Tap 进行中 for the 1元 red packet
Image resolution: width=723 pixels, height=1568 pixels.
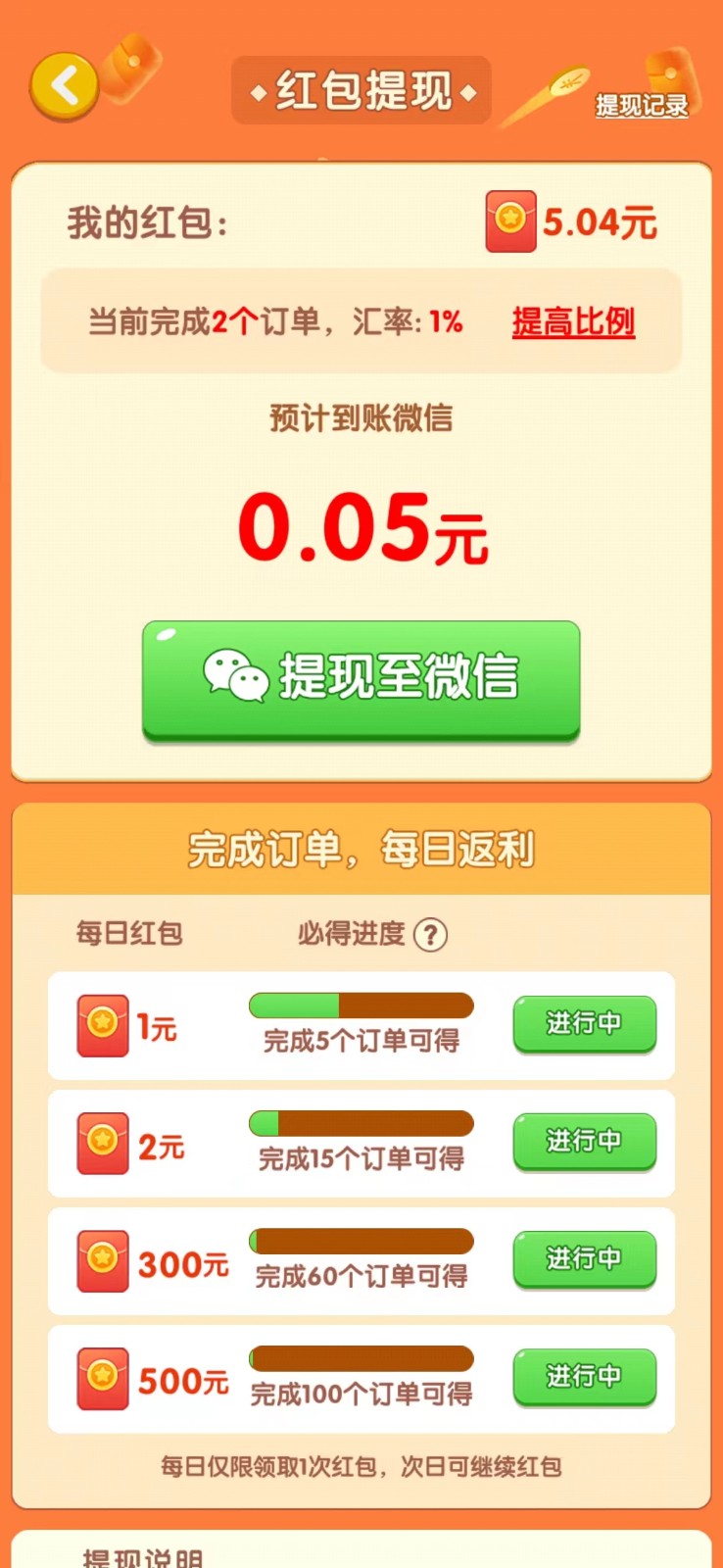click(x=584, y=1024)
